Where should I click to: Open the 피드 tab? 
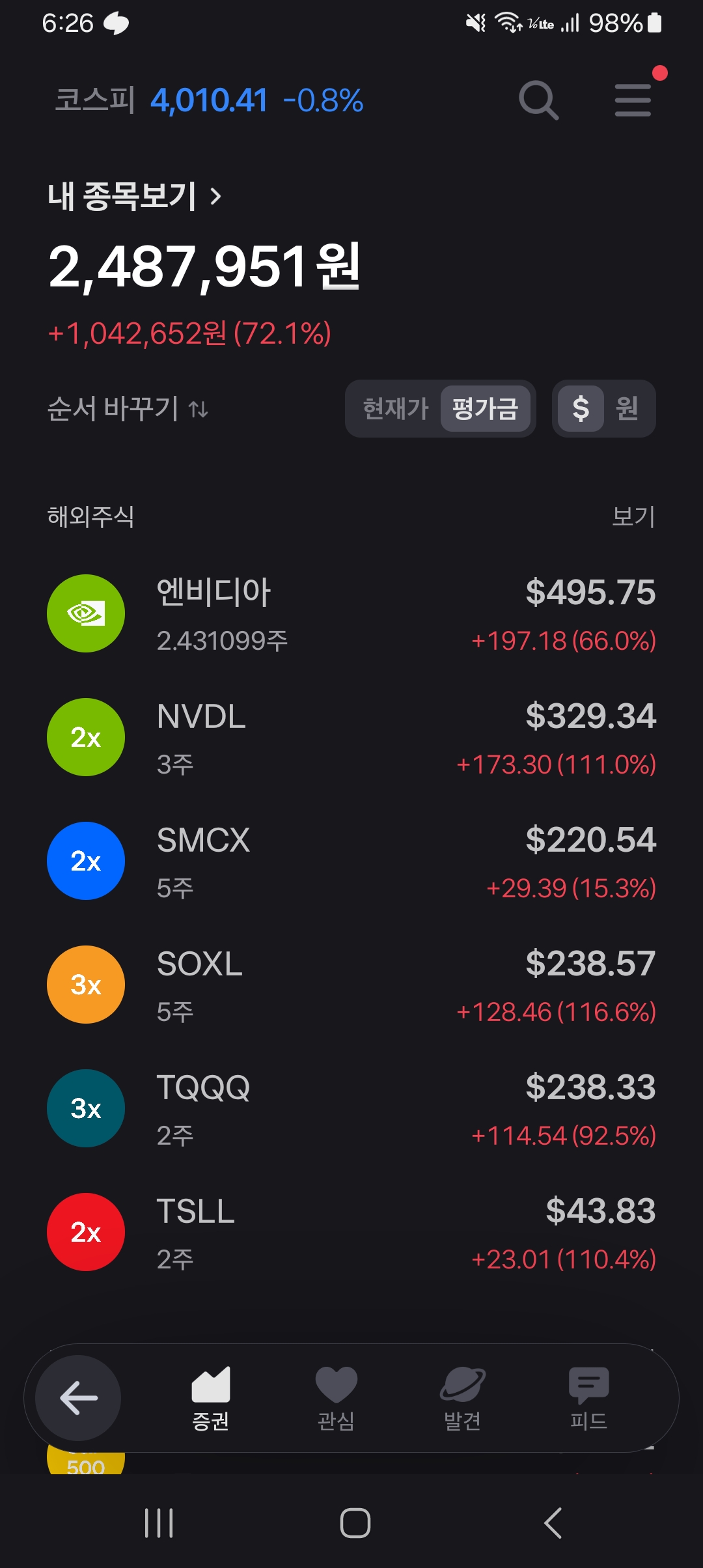(x=588, y=1398)
